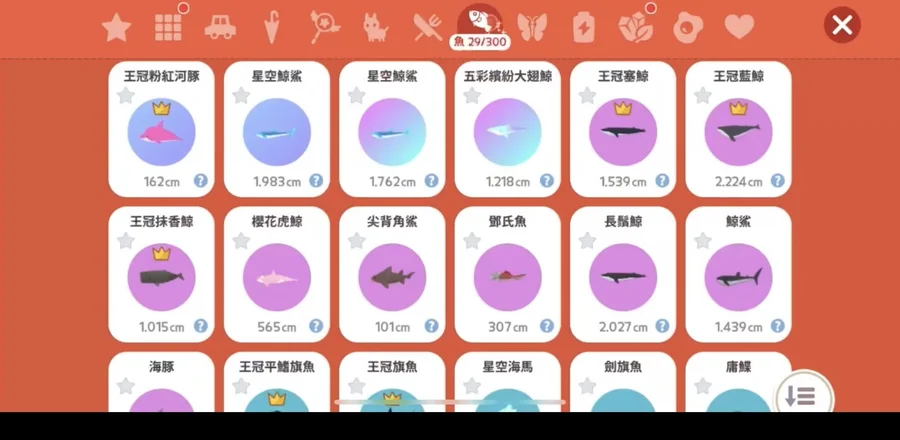Screen dimensions: 900x440
Task: Switch to the fork and knife tab
Action: [x=428, y=27]
